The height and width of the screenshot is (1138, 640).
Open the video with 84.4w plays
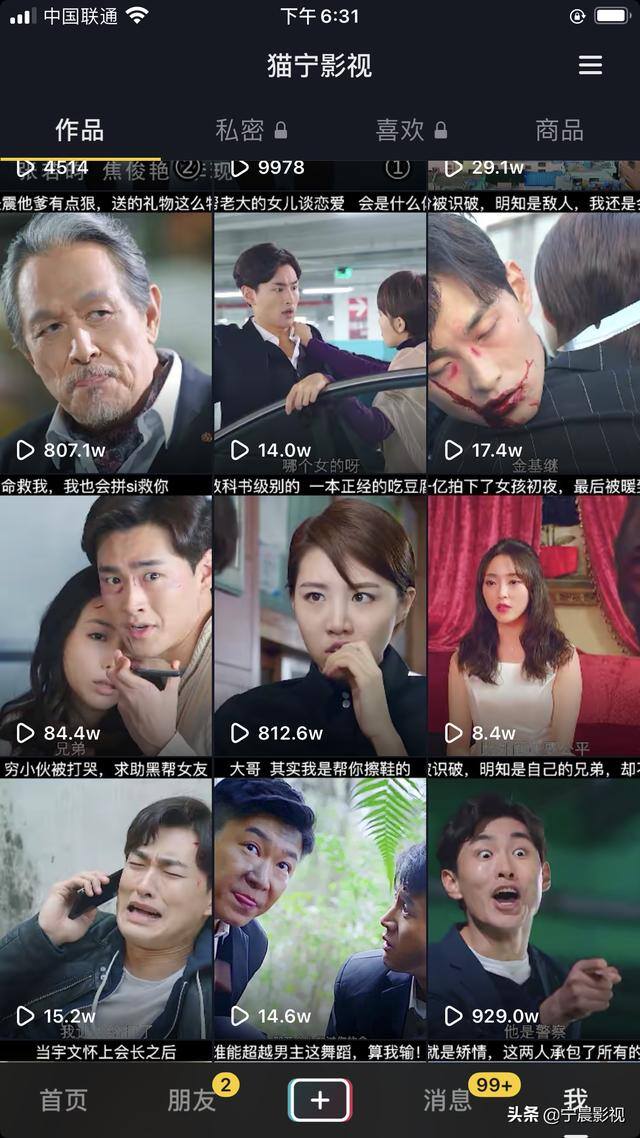pos(106,625)
